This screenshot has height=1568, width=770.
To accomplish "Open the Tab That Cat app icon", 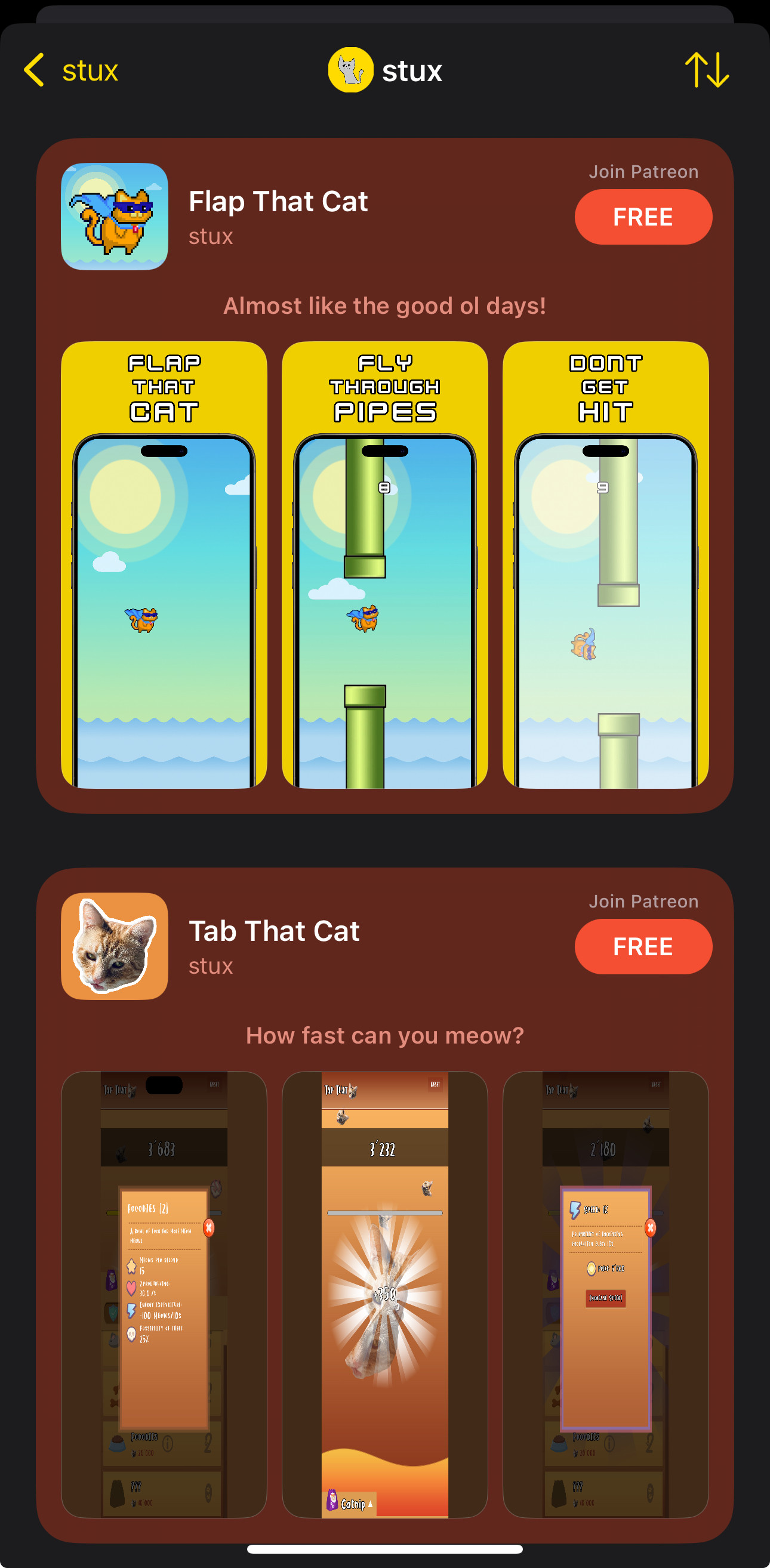I will click(115, 945).
